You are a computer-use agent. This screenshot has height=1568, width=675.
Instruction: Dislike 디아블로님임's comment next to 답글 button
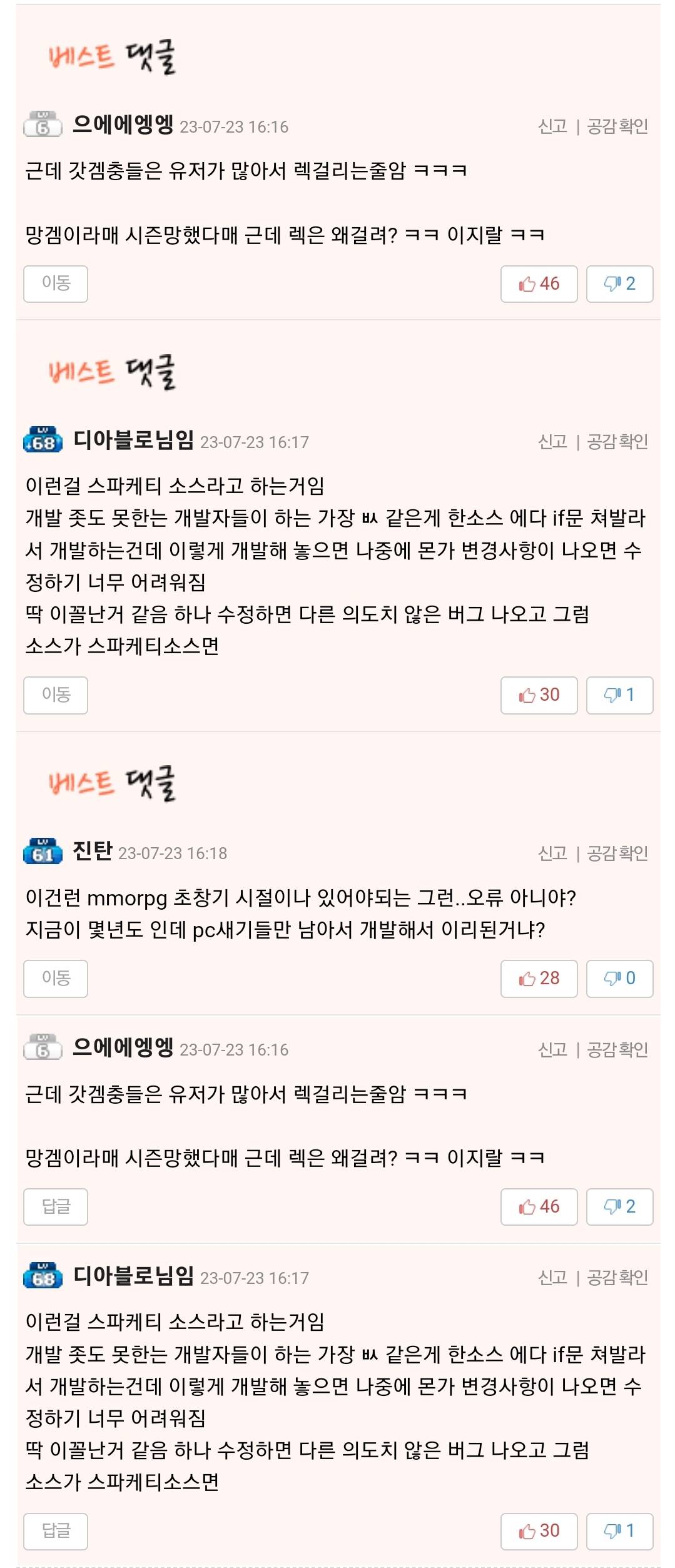click(619, 1532)
